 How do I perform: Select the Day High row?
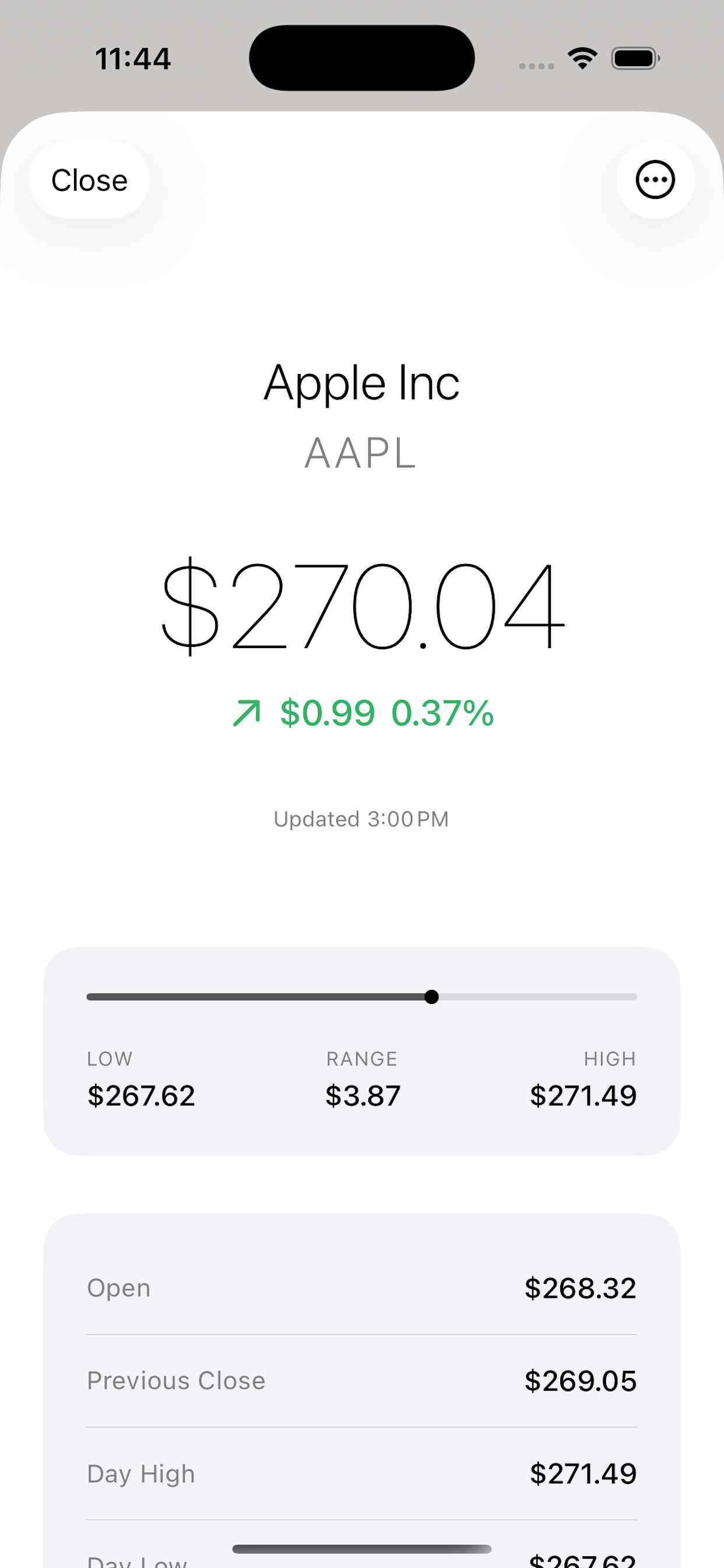click(361, 1473)
